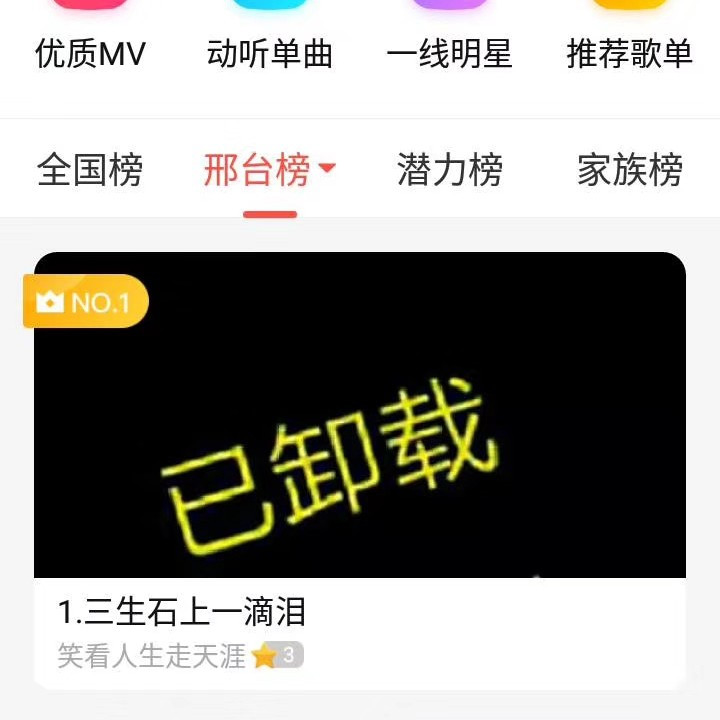Open the 一线明星 category

(450, 54)
